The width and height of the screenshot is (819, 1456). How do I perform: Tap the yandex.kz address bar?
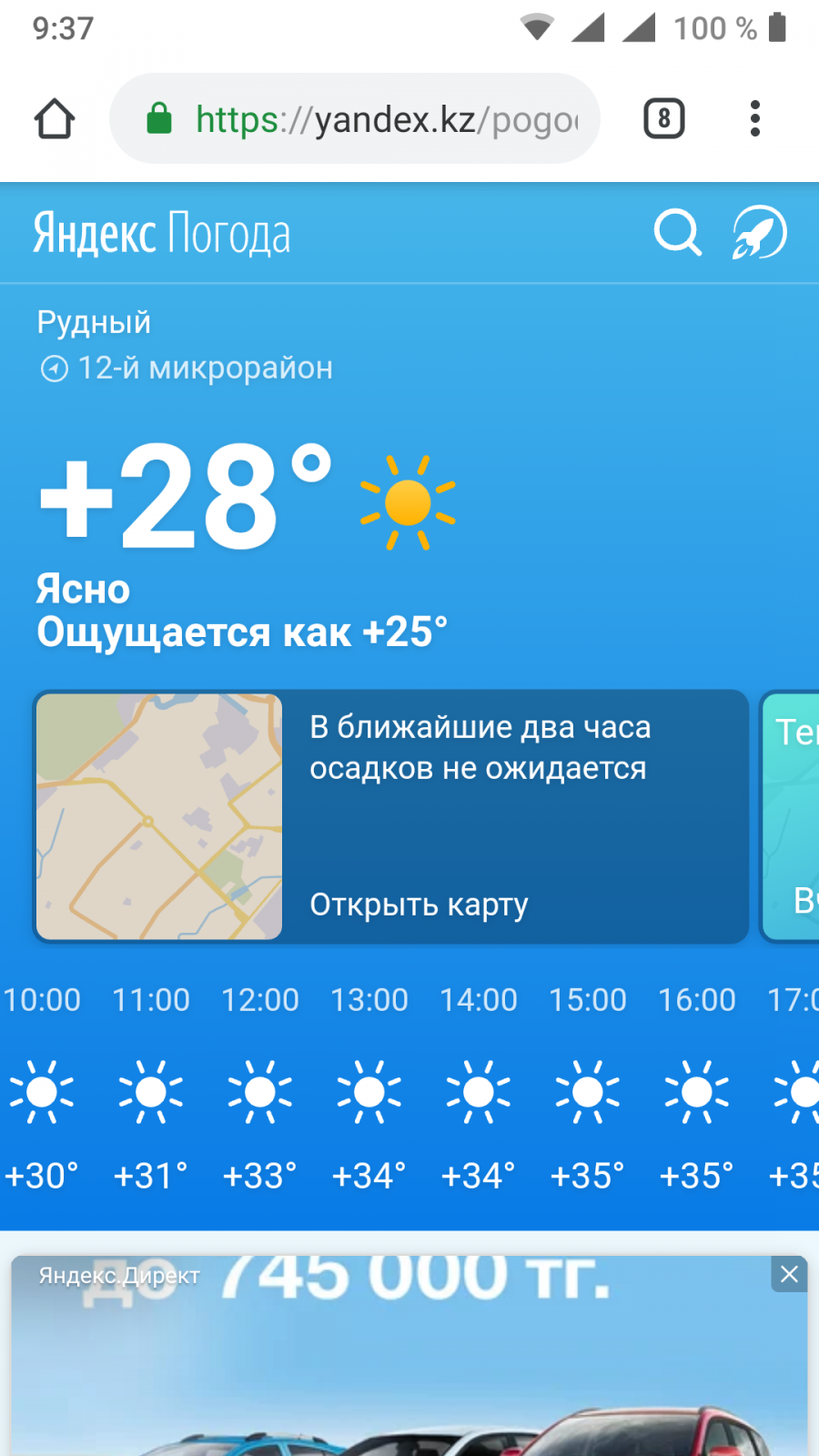click(364, 119)
